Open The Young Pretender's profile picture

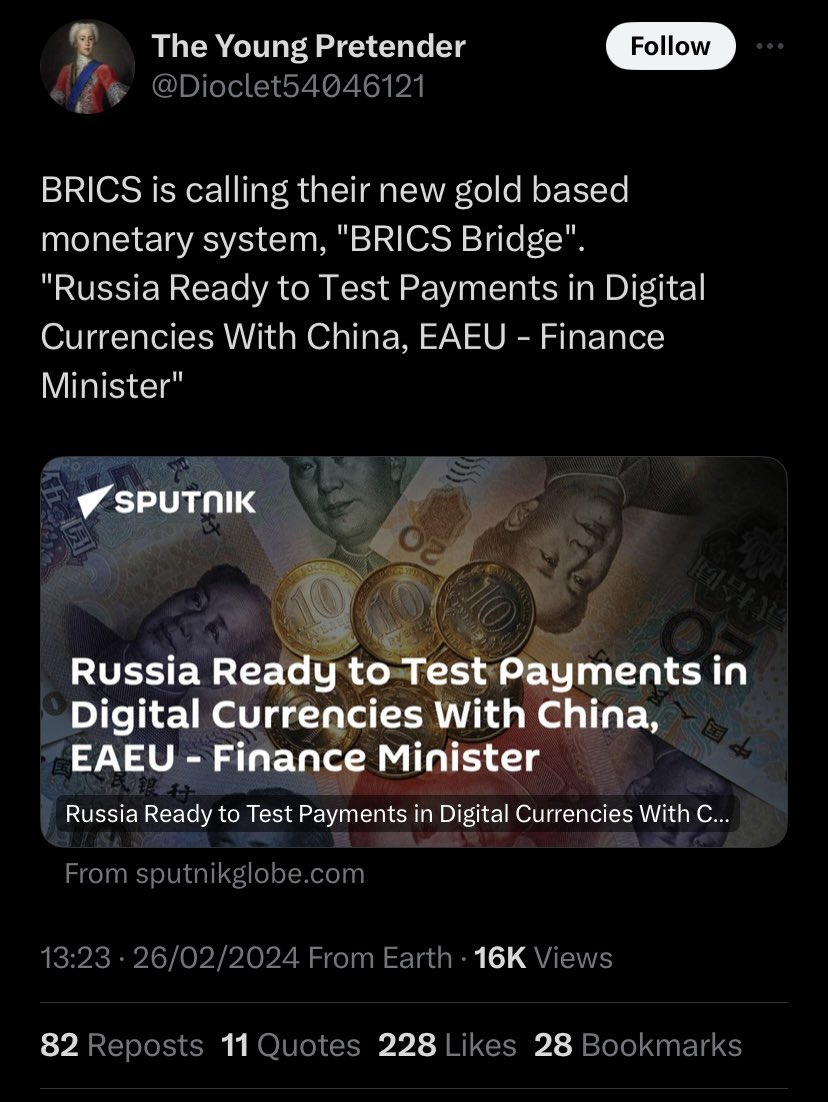(x=87, y=67)
